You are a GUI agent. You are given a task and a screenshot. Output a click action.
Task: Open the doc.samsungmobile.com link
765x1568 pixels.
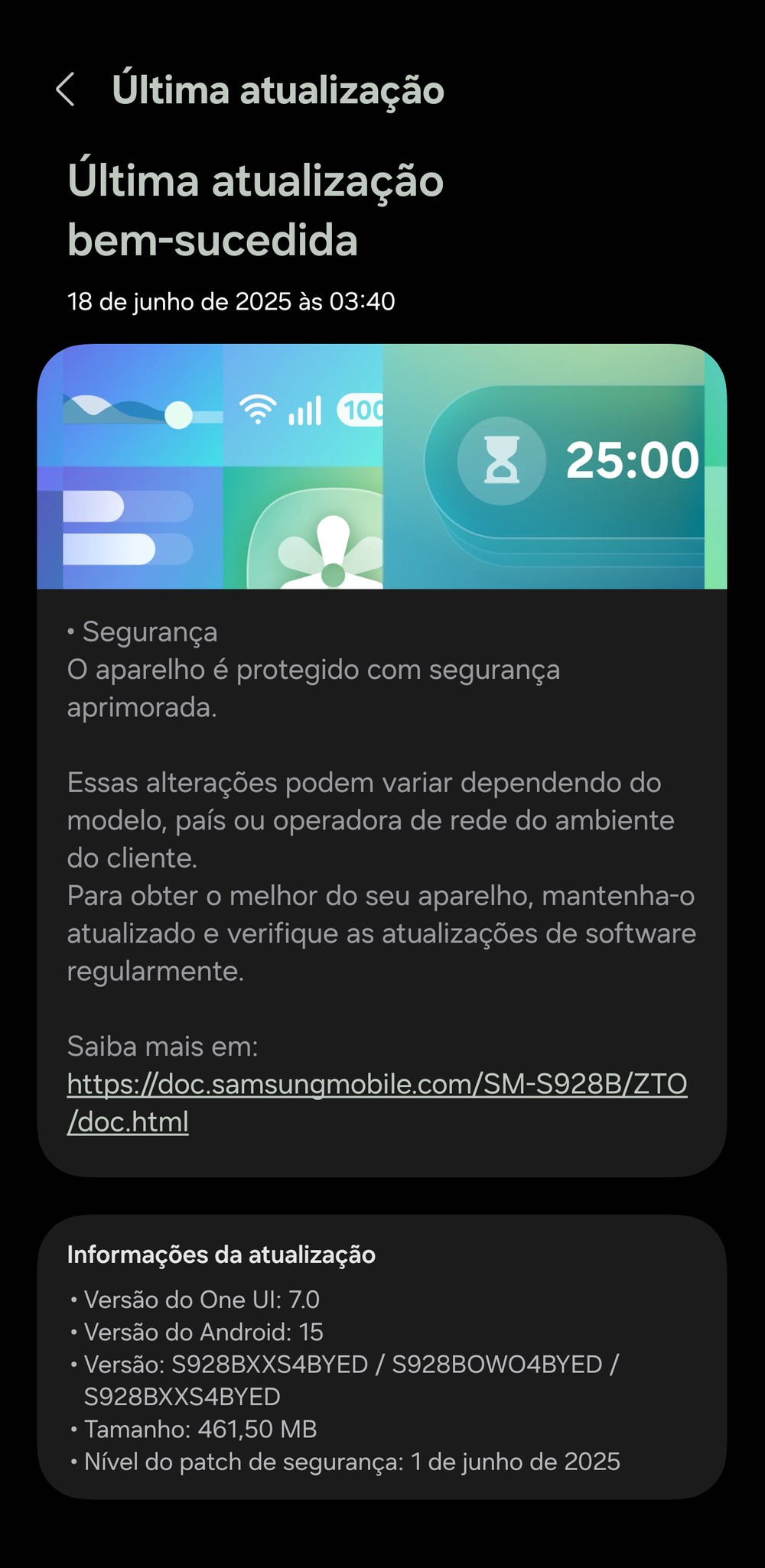coord(376,1084)
